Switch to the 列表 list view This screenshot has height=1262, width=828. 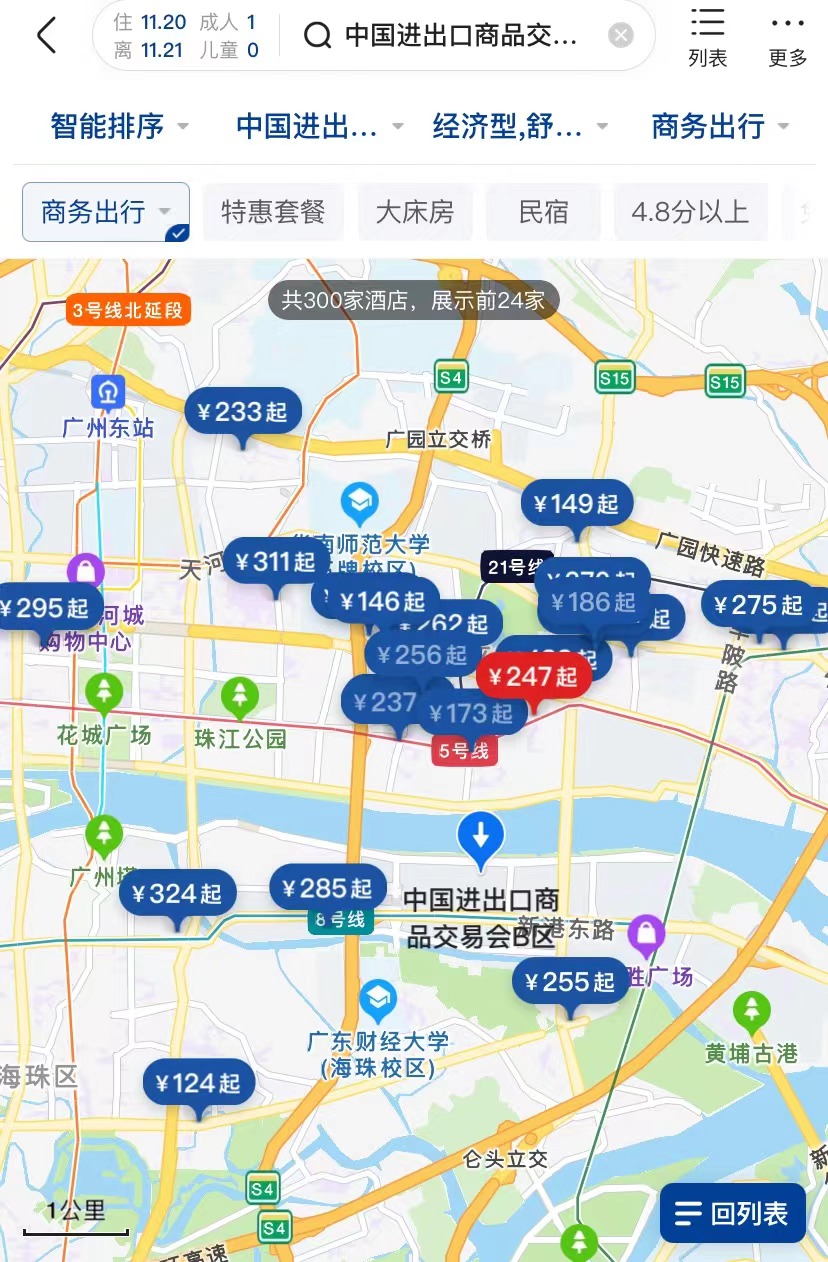(707, 36)
